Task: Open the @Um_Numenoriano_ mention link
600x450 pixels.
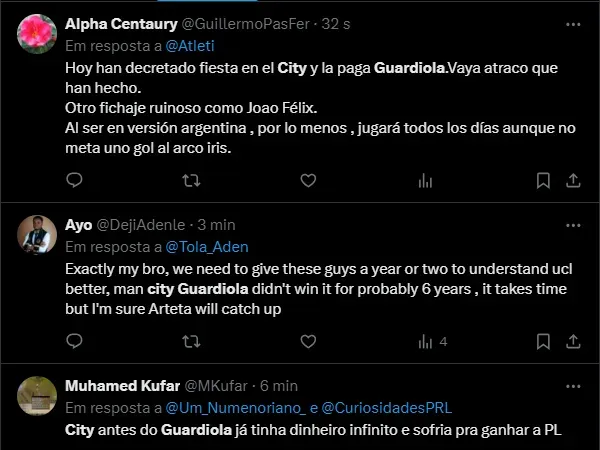Action: click(231, 407)
